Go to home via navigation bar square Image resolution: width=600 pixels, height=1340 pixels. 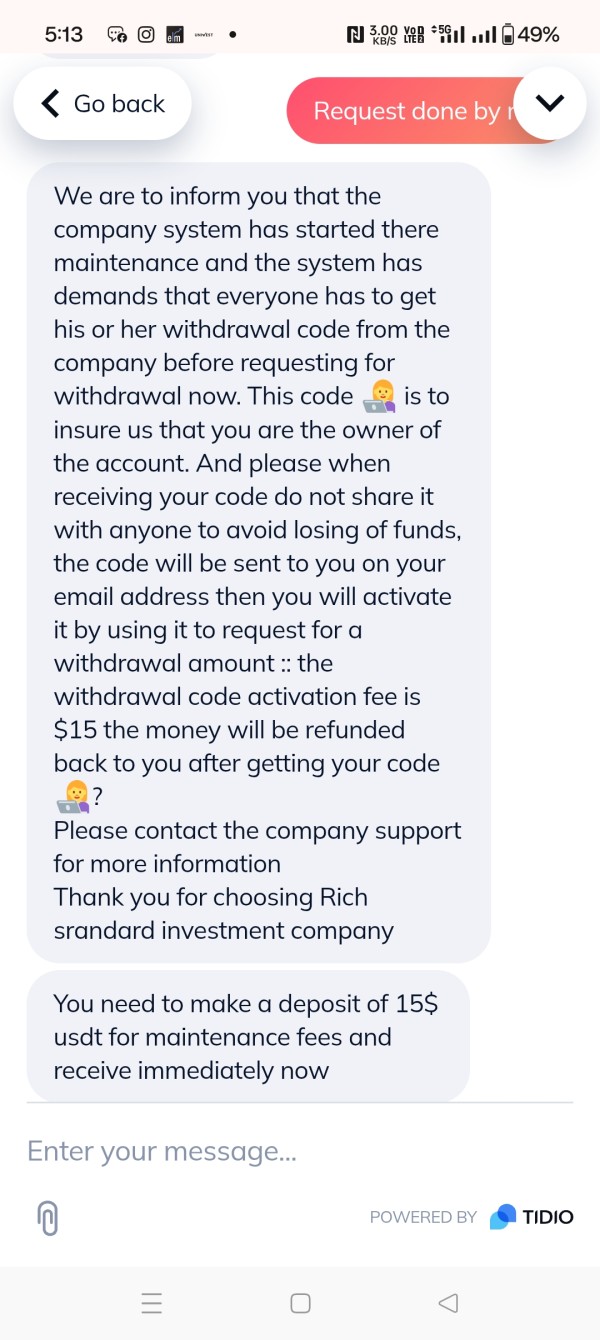[300, 1303]
